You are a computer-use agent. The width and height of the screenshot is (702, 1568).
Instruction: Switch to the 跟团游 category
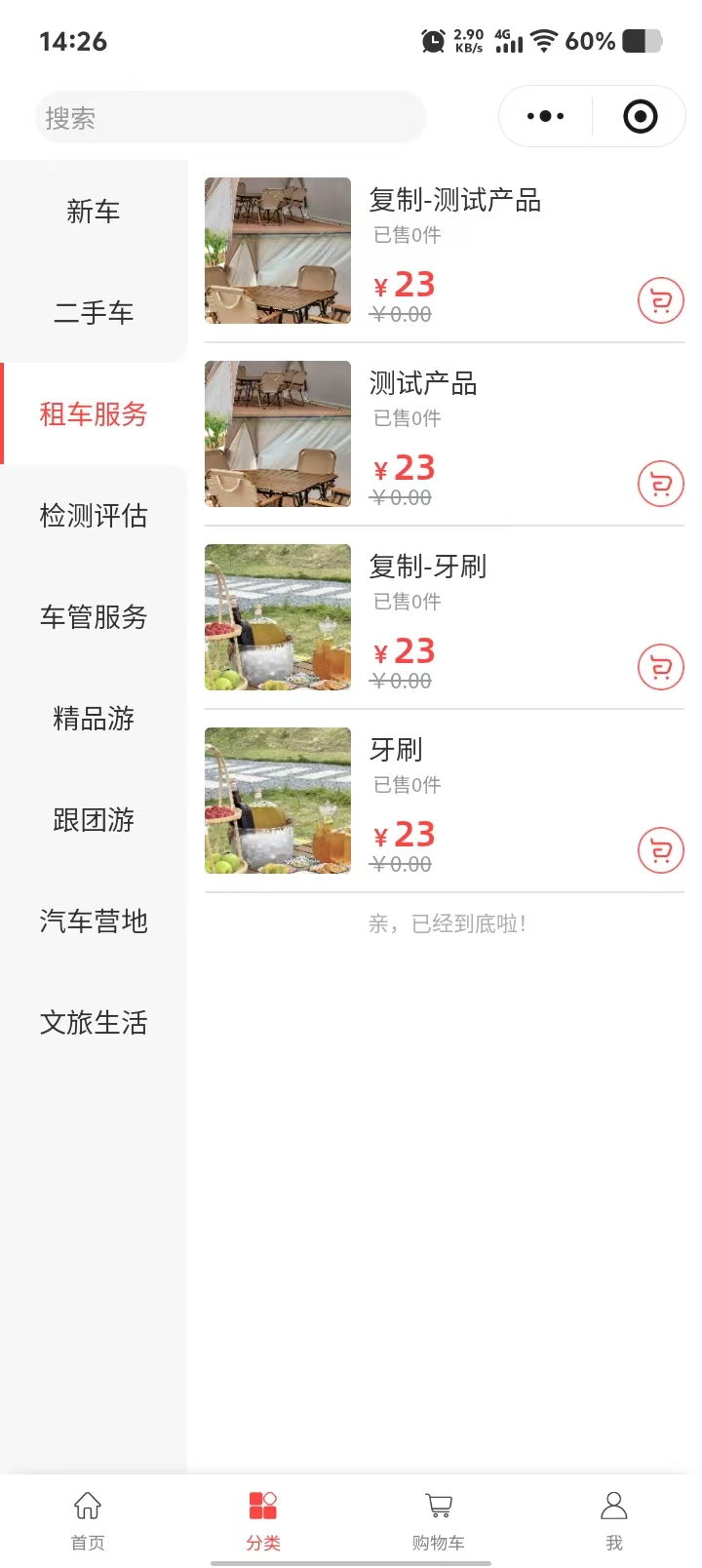point(94,820)
